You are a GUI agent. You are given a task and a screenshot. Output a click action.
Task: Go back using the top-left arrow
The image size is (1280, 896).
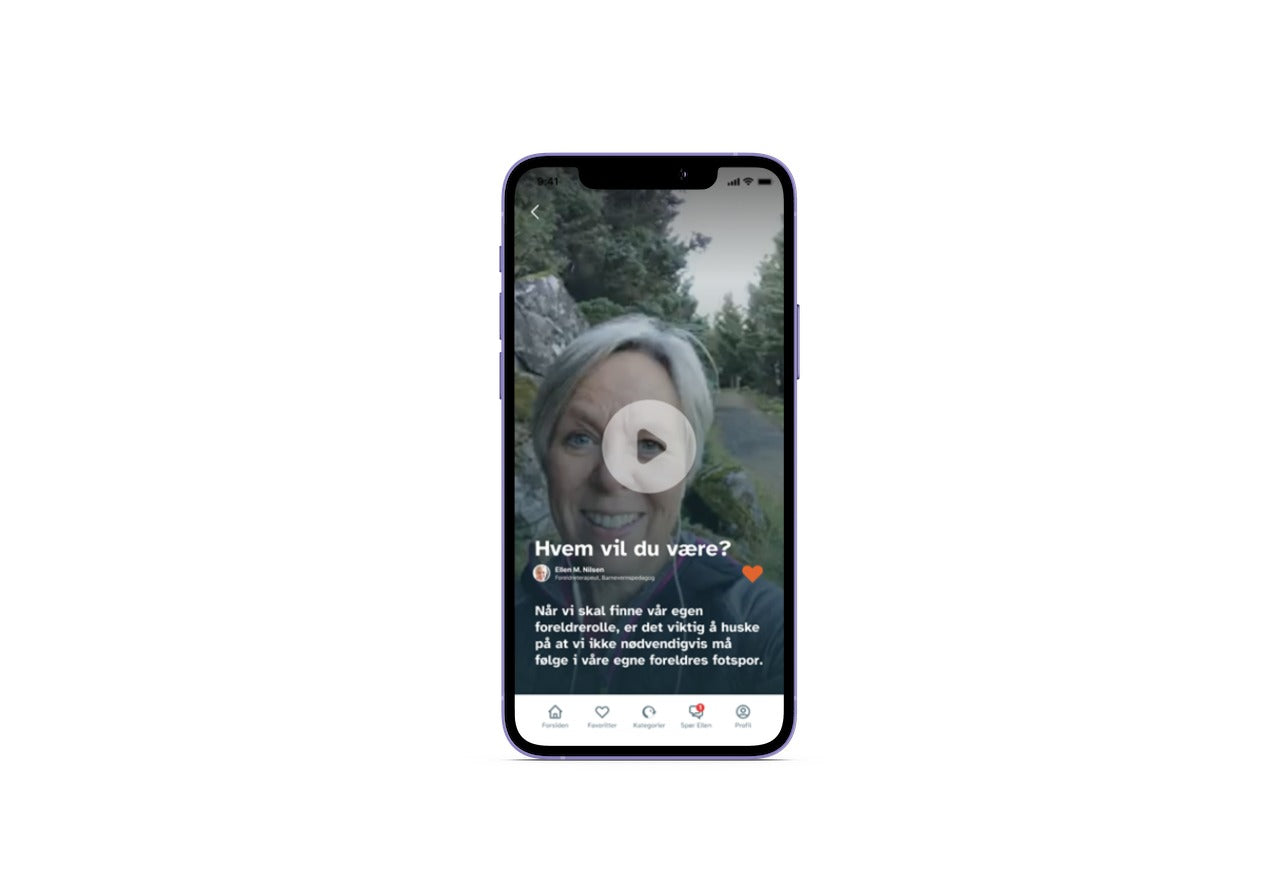click(535, 212)
